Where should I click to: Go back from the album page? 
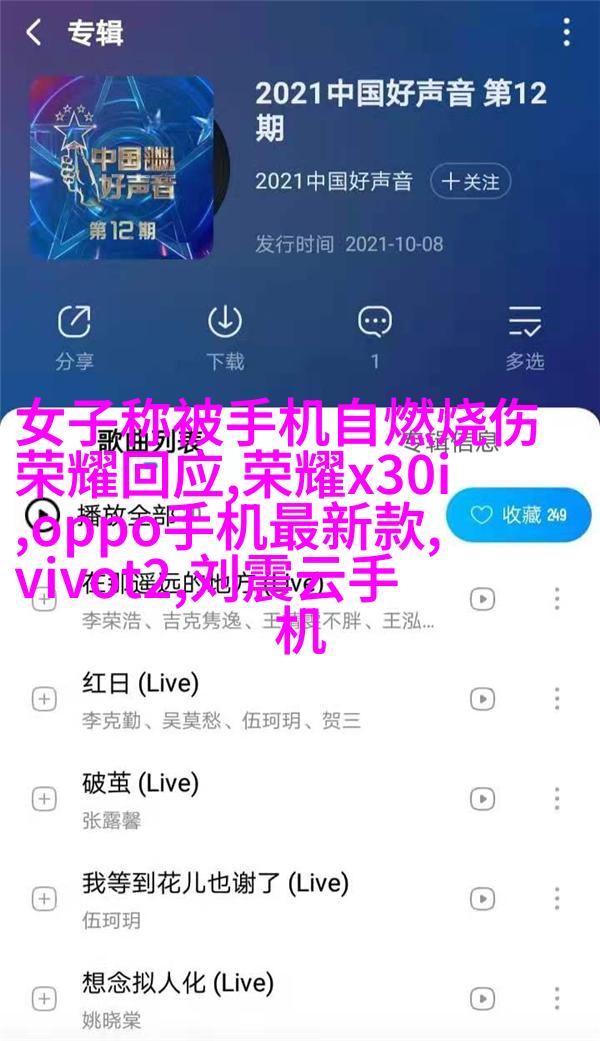pyautogui.click(x=34, y=33)
